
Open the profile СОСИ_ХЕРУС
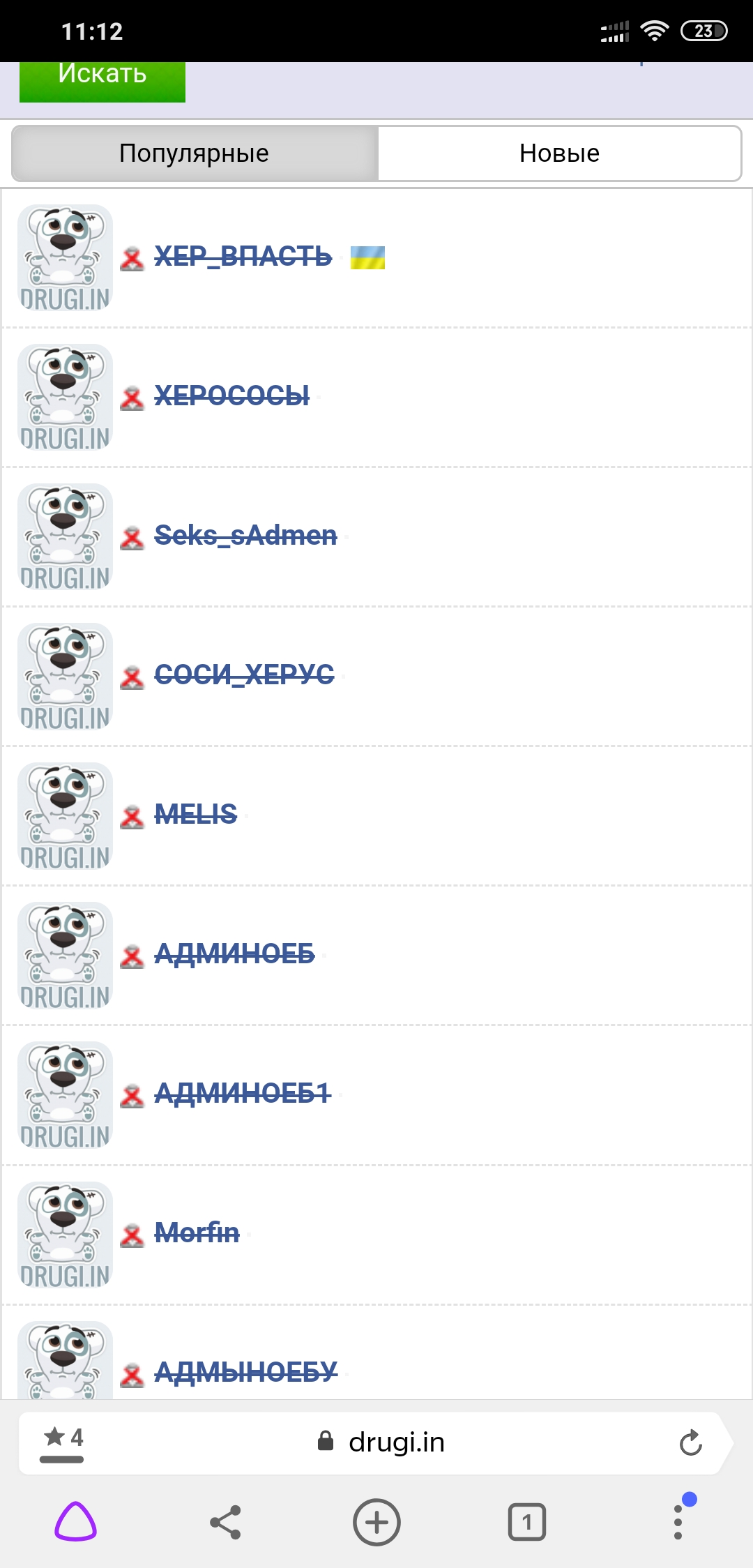pyautogui.click(x=244, y=675)
